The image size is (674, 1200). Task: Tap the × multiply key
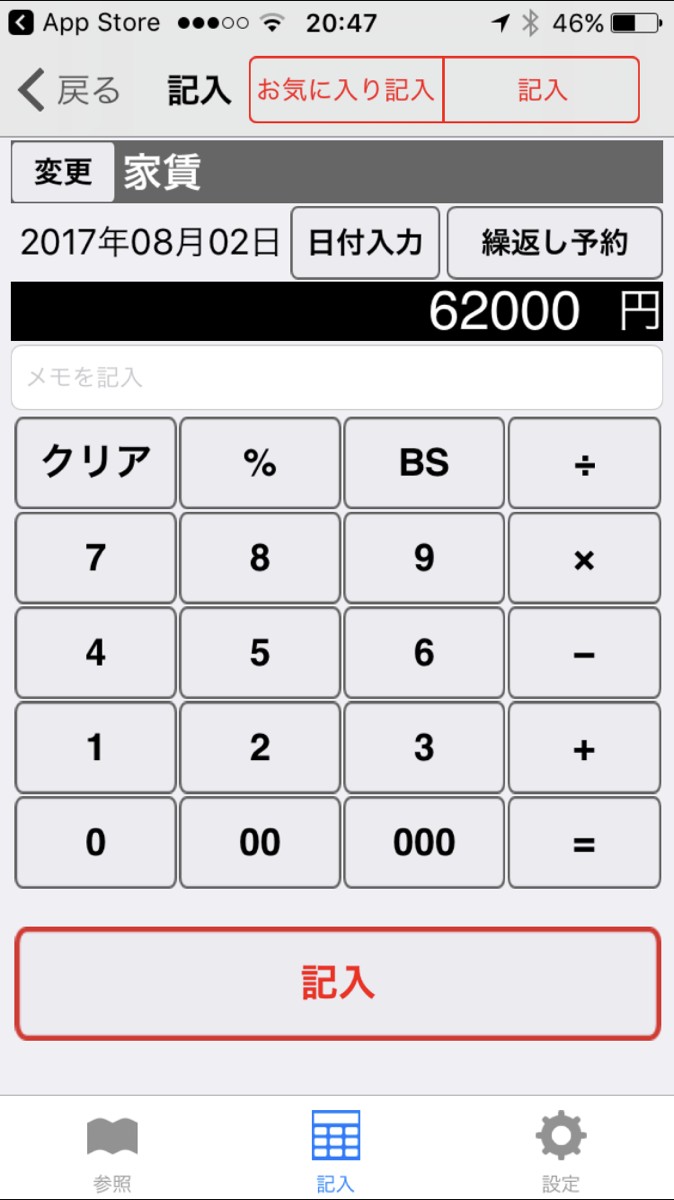[x=585, y=558]
